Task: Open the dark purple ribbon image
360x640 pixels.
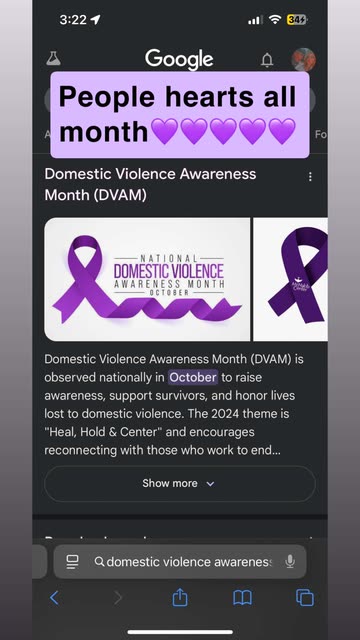Action: click(x=290, y=279)
